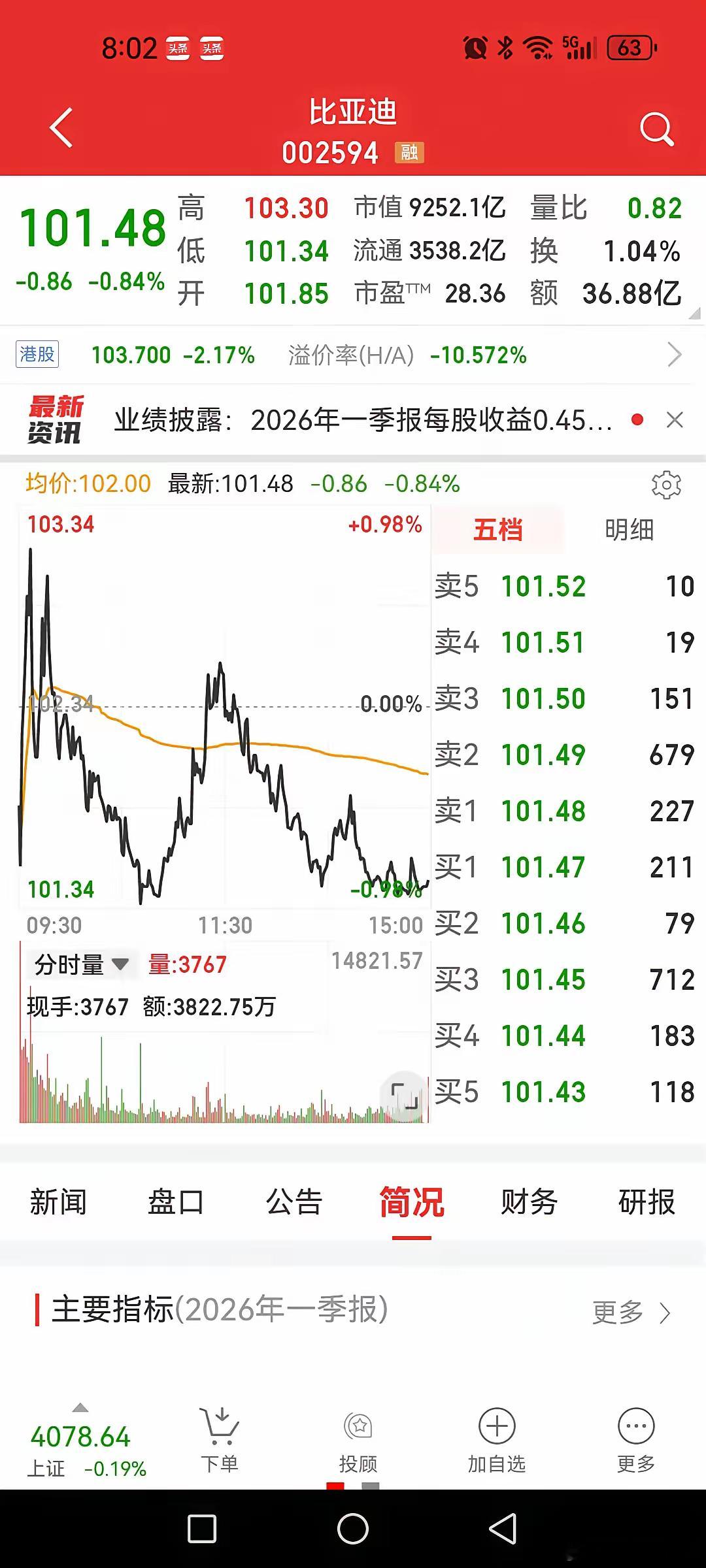Dismiss the 最新资讯 news banner
Screen dimensions: 706x1568
(675, 420)
